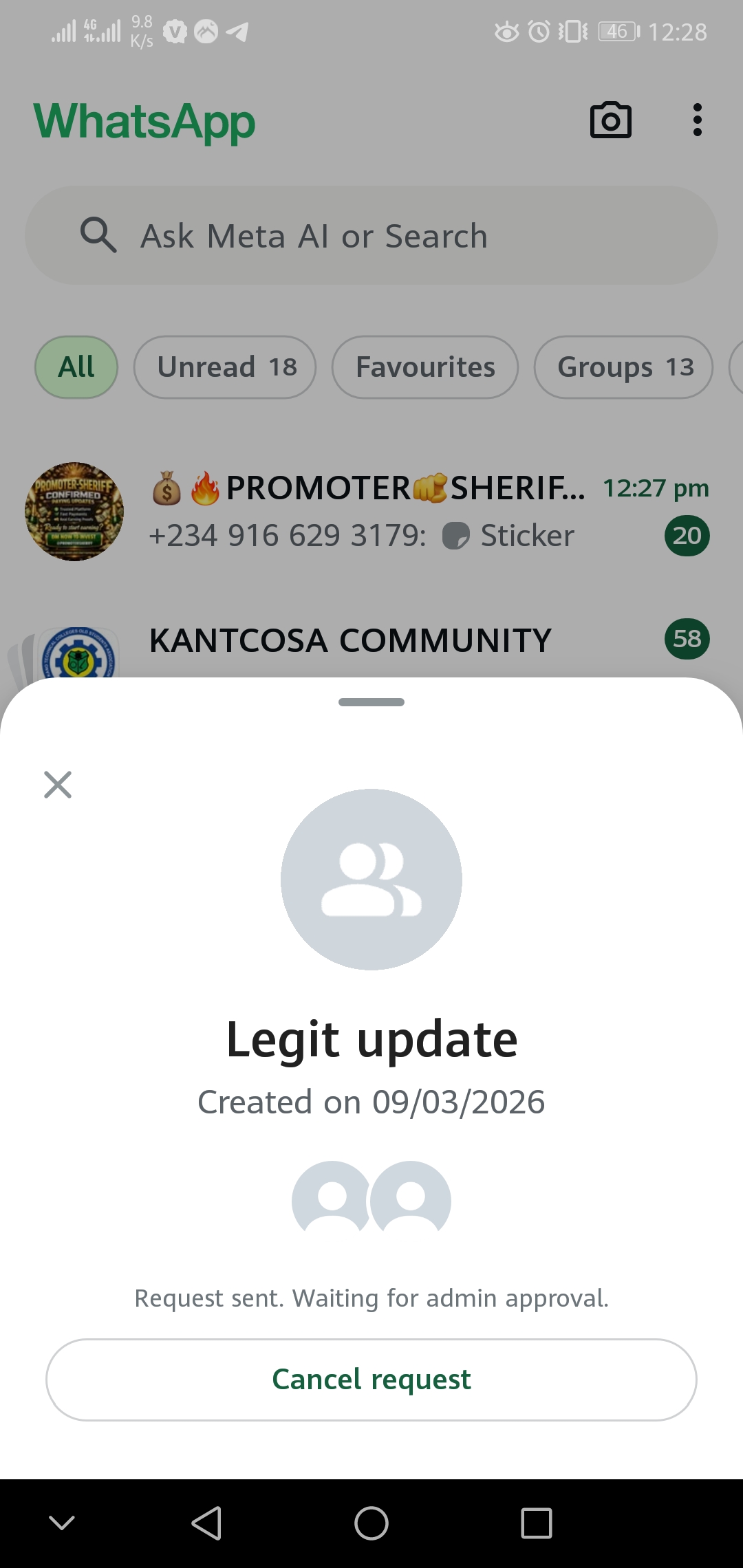Go back using the system back button
This screenshot has width=743, height=1568.
tap(206, 1523)
